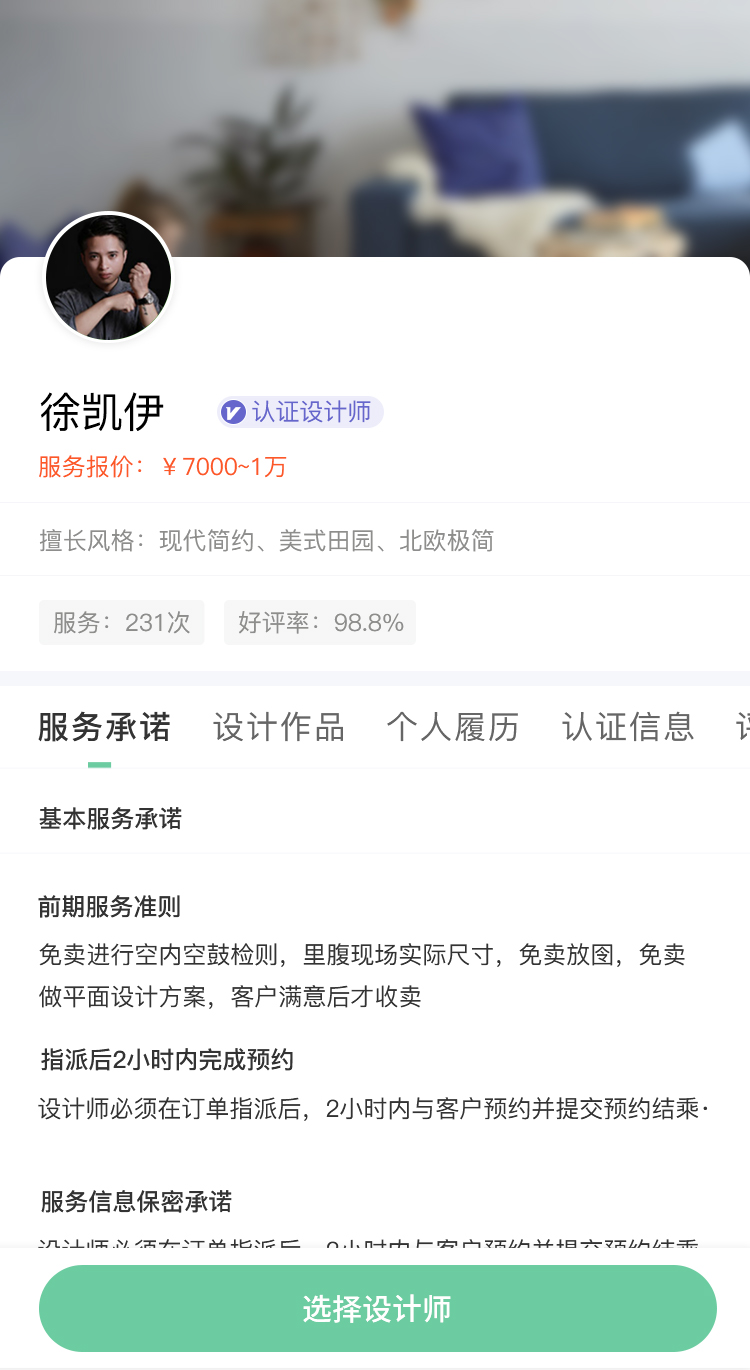Tap the 选择设计师 button
This screenshot has width=750, height=1370.
tap(377, 1308)
